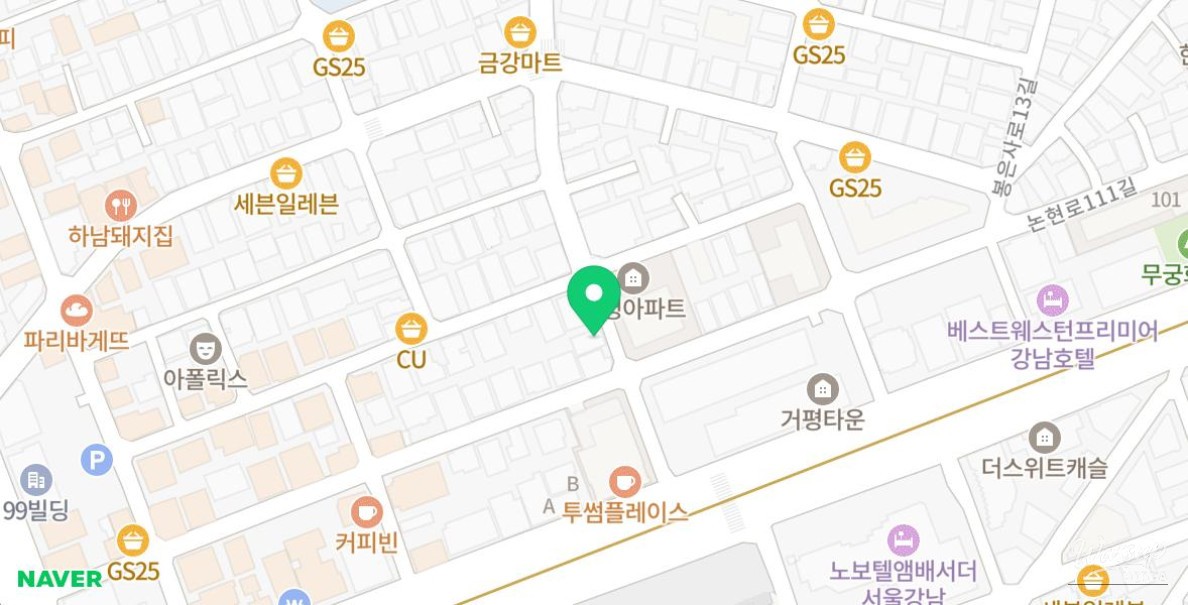Open the 하남돼지집 restaurant marker
Screen dimensions: 1188x605
point(121,206)
